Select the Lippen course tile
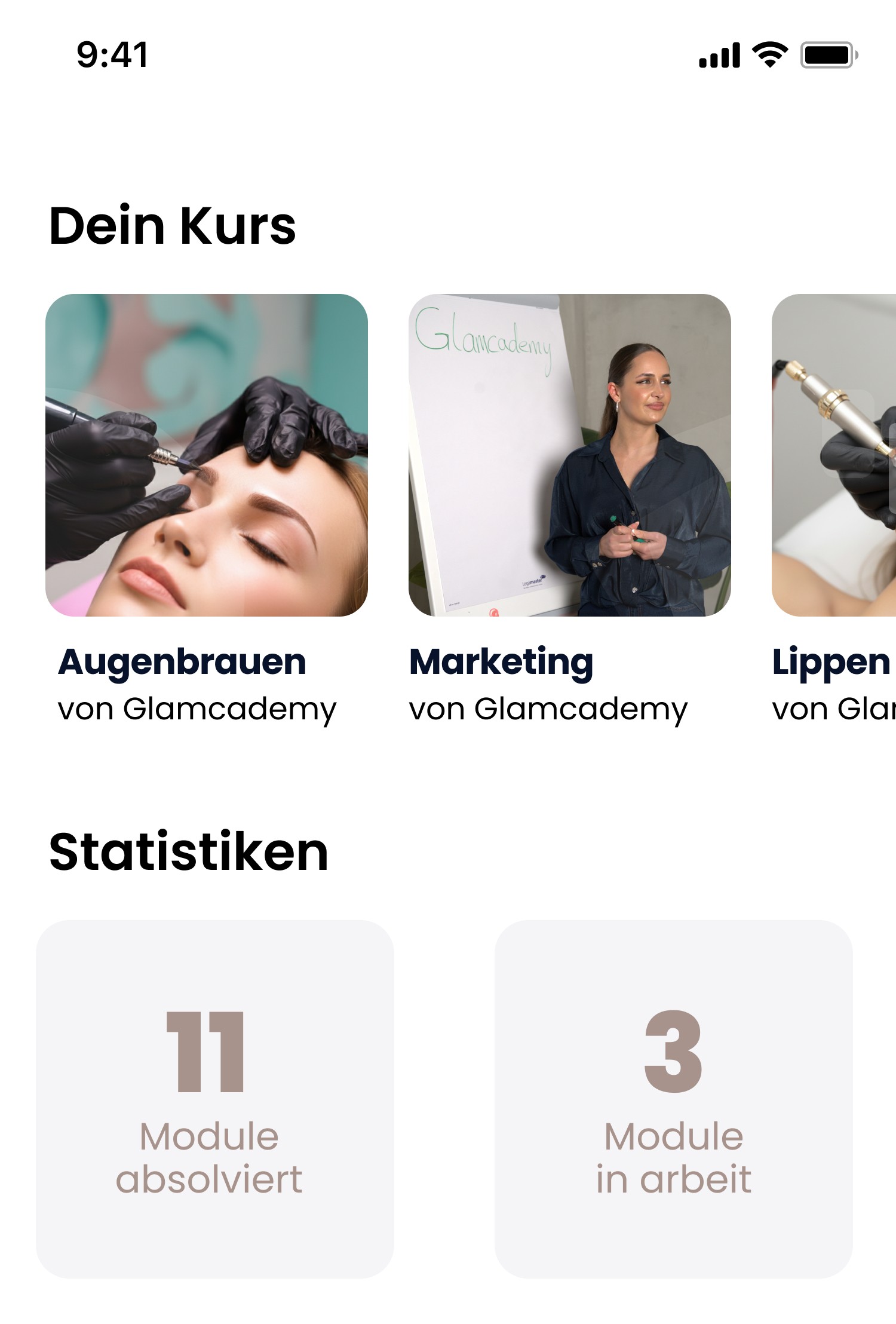Image resolution: width=896 pixels, height=1324 pixels. (834, 455)
